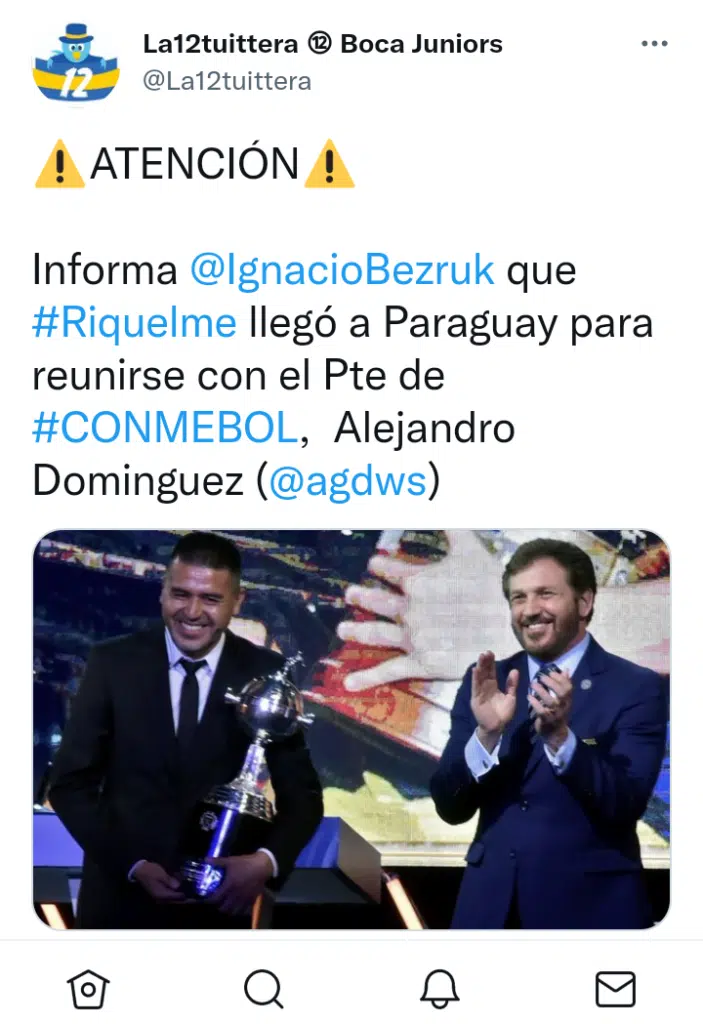The image size is (703, 1024).
Task: Open the tweet's overflow menu
Action: (x=654, y=45)
